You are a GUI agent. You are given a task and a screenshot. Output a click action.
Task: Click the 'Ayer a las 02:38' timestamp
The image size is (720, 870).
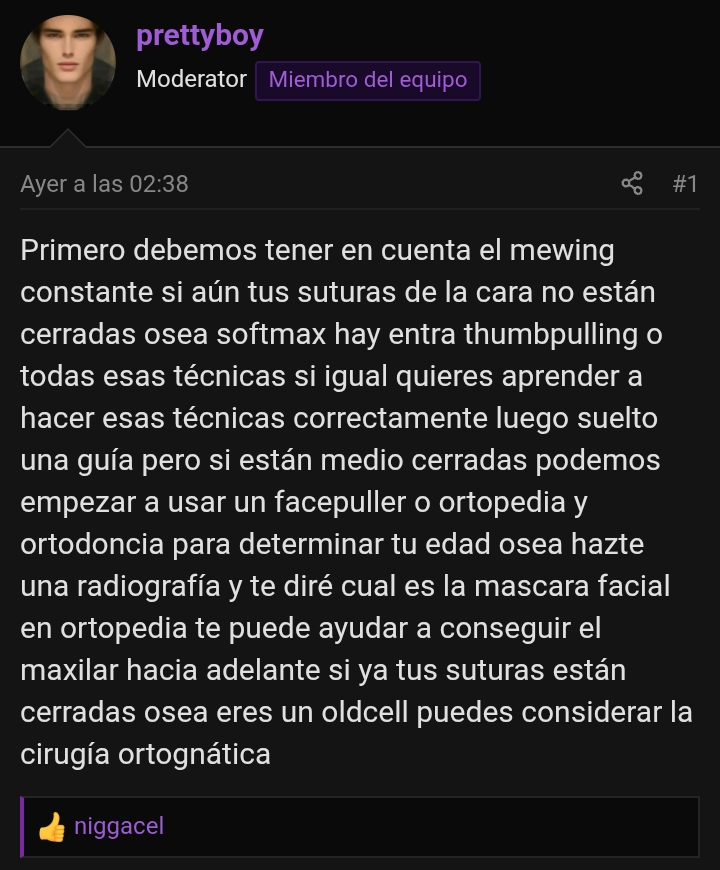(103, 184)
